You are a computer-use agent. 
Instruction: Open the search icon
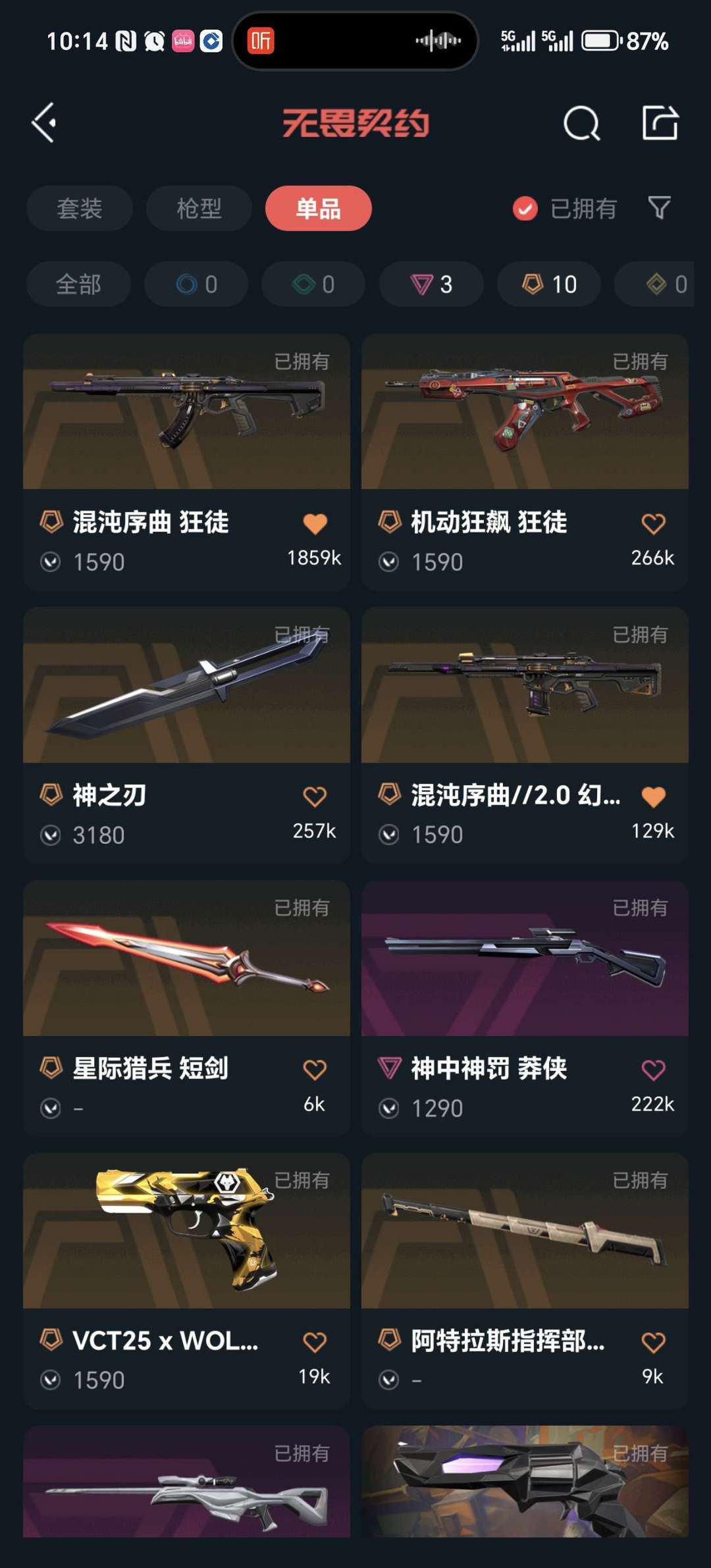click(581, 123)
